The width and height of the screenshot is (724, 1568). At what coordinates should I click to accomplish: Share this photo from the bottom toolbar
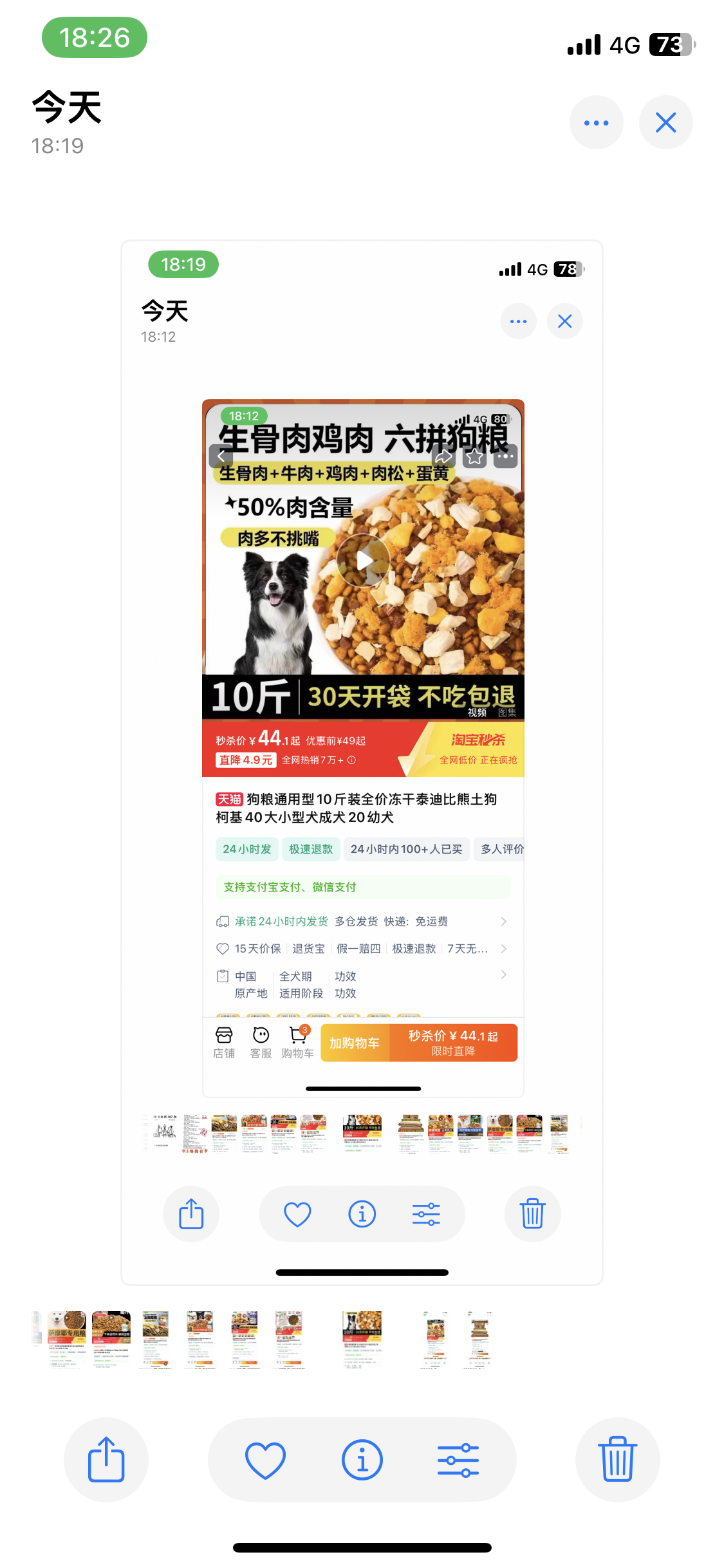click(x=106, y=1459)
